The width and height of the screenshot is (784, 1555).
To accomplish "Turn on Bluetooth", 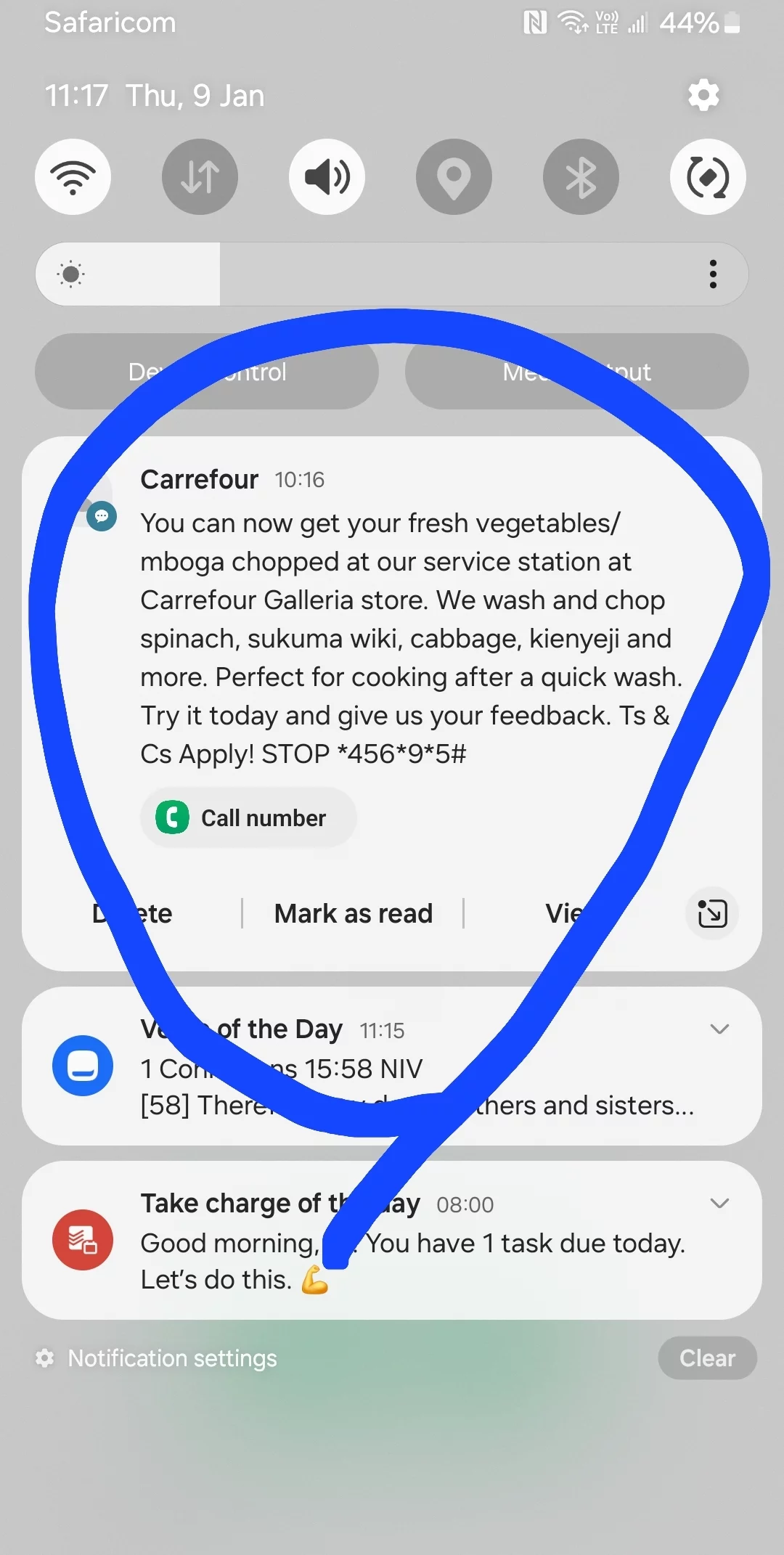I will coord(581,176).
